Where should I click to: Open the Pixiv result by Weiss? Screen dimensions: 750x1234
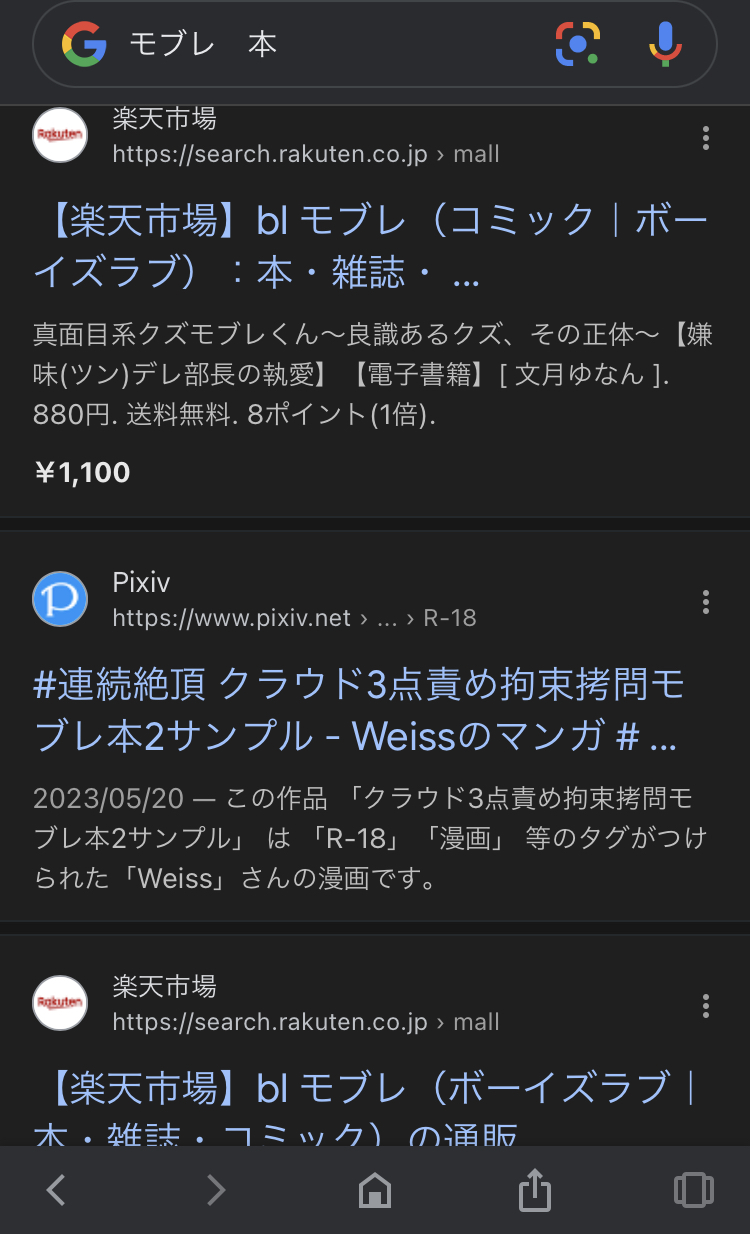tap(358, 711)
